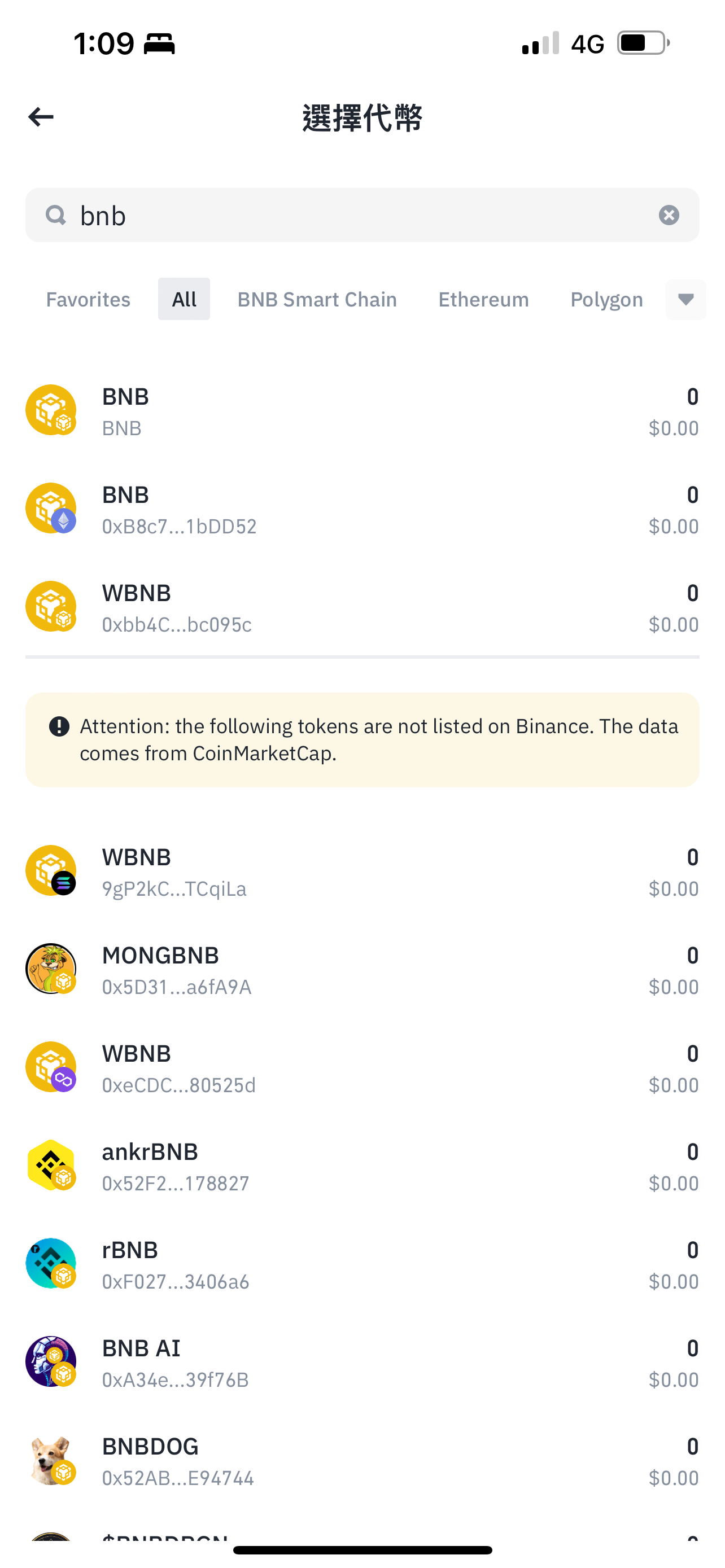Image resolution: width=725 pixels, height=1568 pixels.
Task: Select WBNB token 0xbb4C...bc095c
Action: click(362, 607)
